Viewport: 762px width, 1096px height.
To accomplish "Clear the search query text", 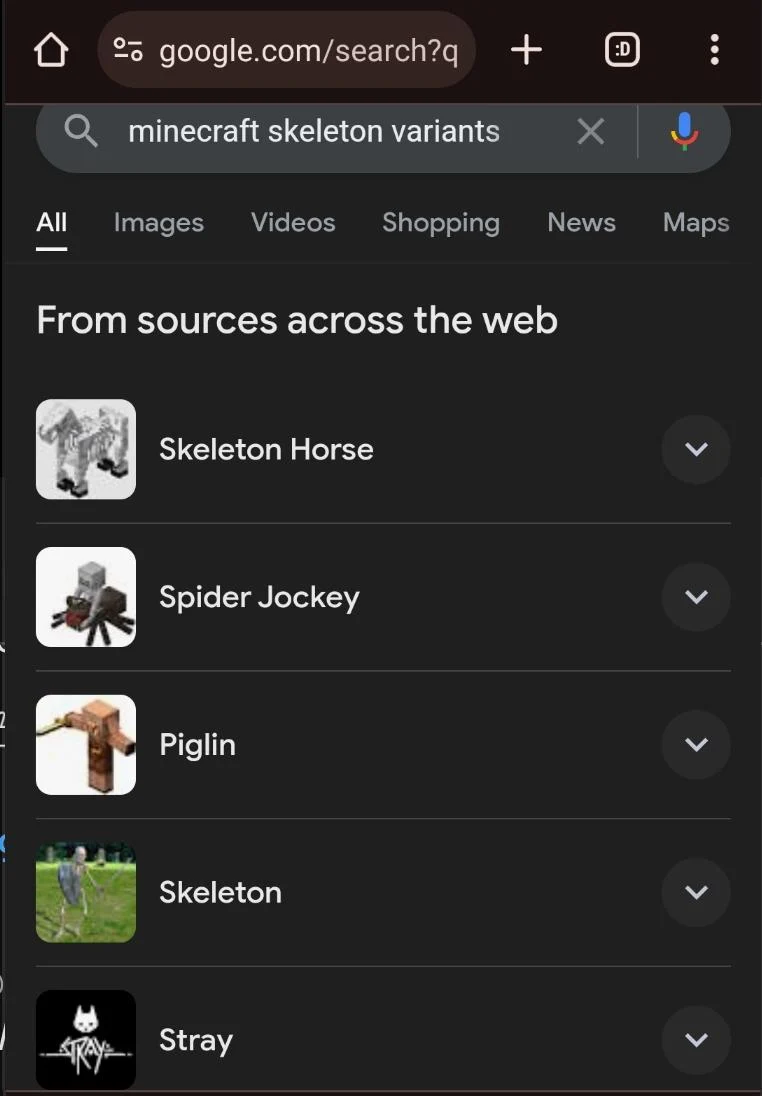I will 591,131.
